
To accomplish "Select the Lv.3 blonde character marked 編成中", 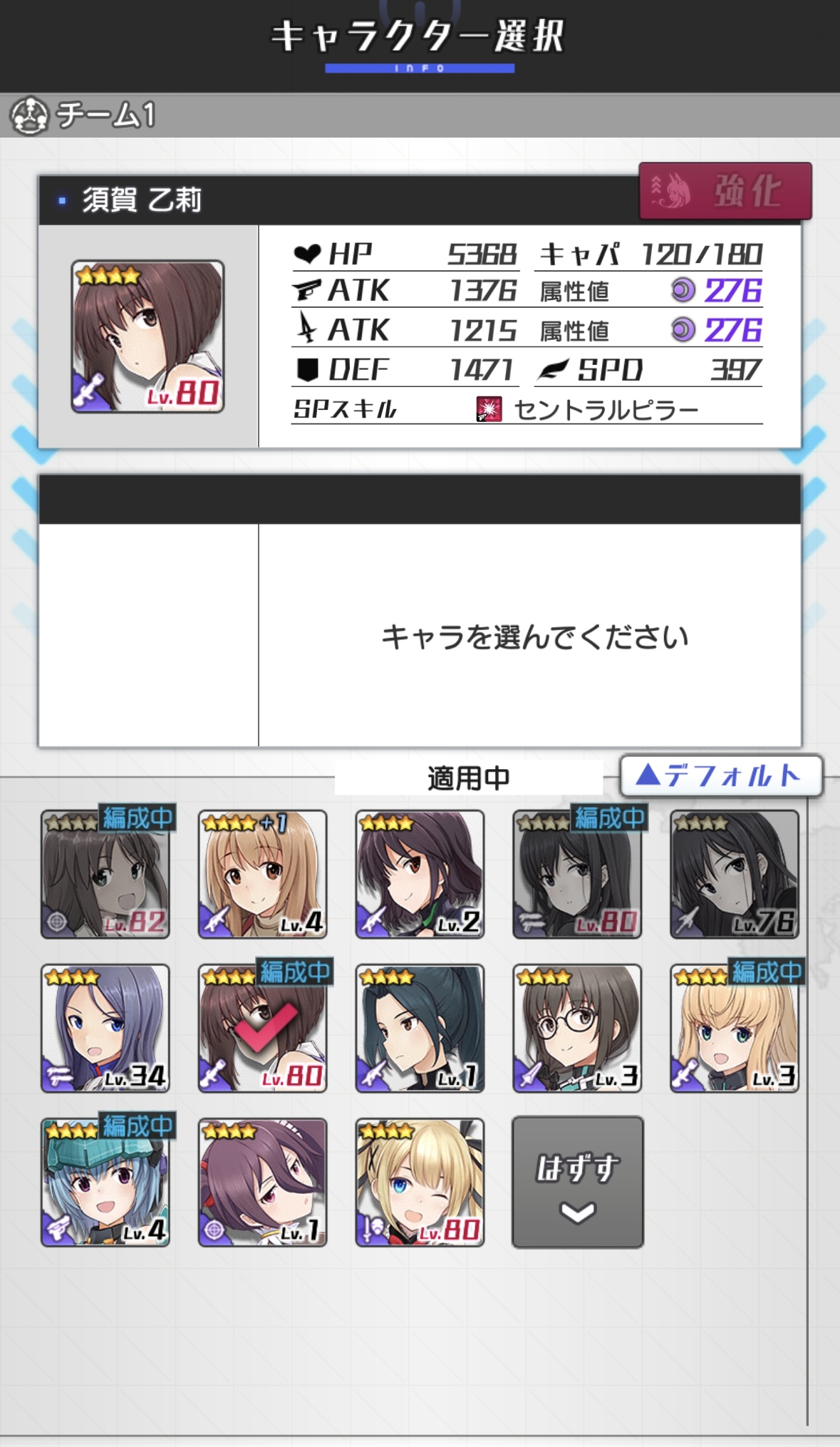I will click(x=734, y=1028).
